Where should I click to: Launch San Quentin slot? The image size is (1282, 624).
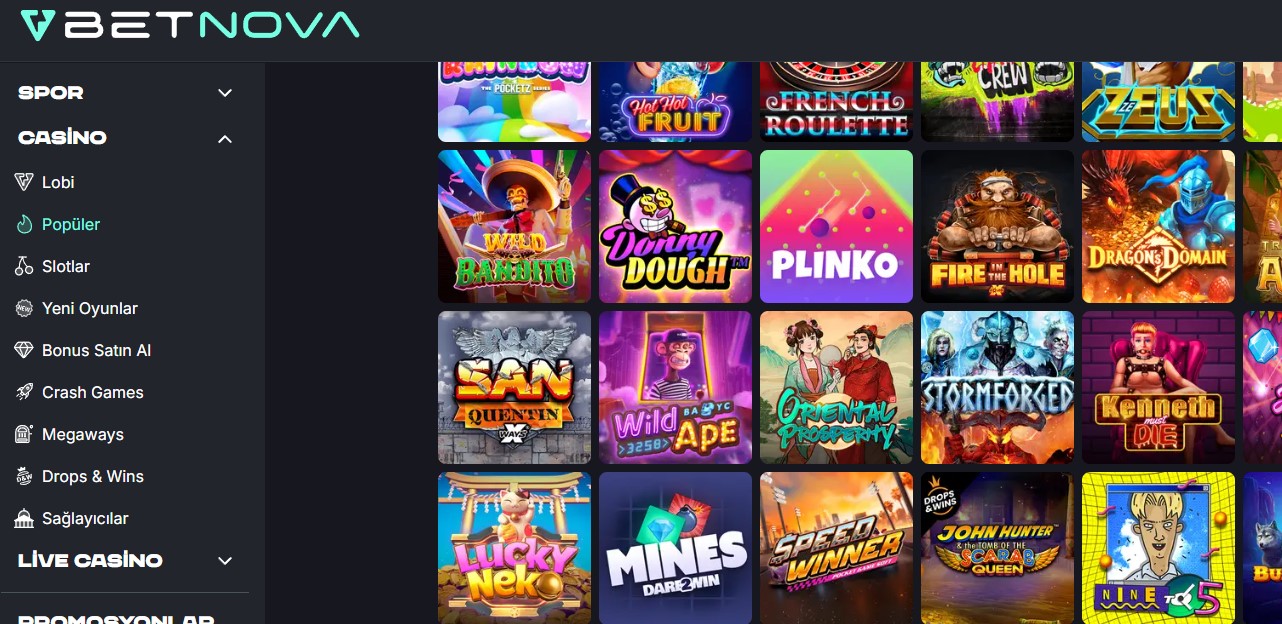tap(514, 387)
